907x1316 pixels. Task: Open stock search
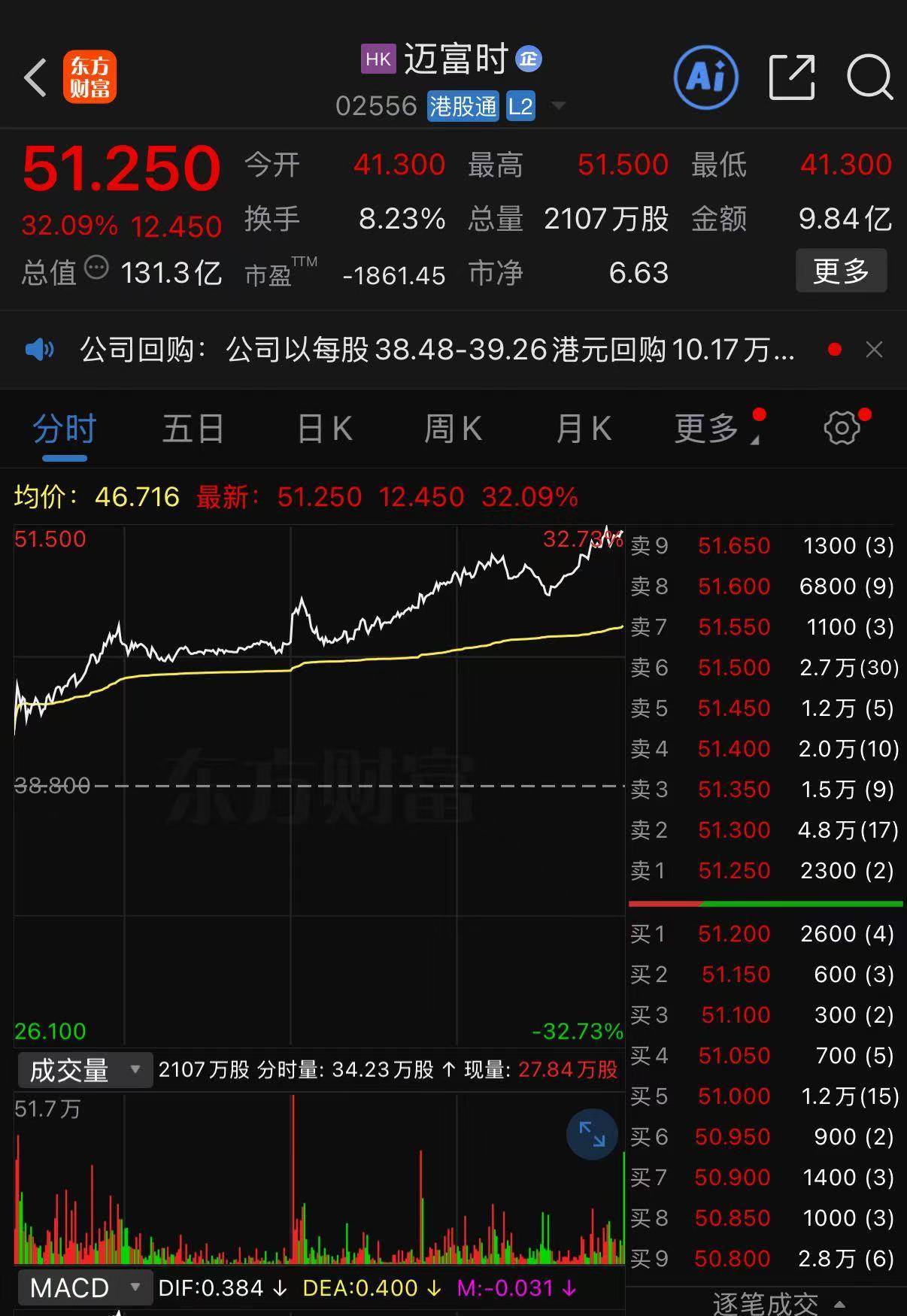point(869,77)
